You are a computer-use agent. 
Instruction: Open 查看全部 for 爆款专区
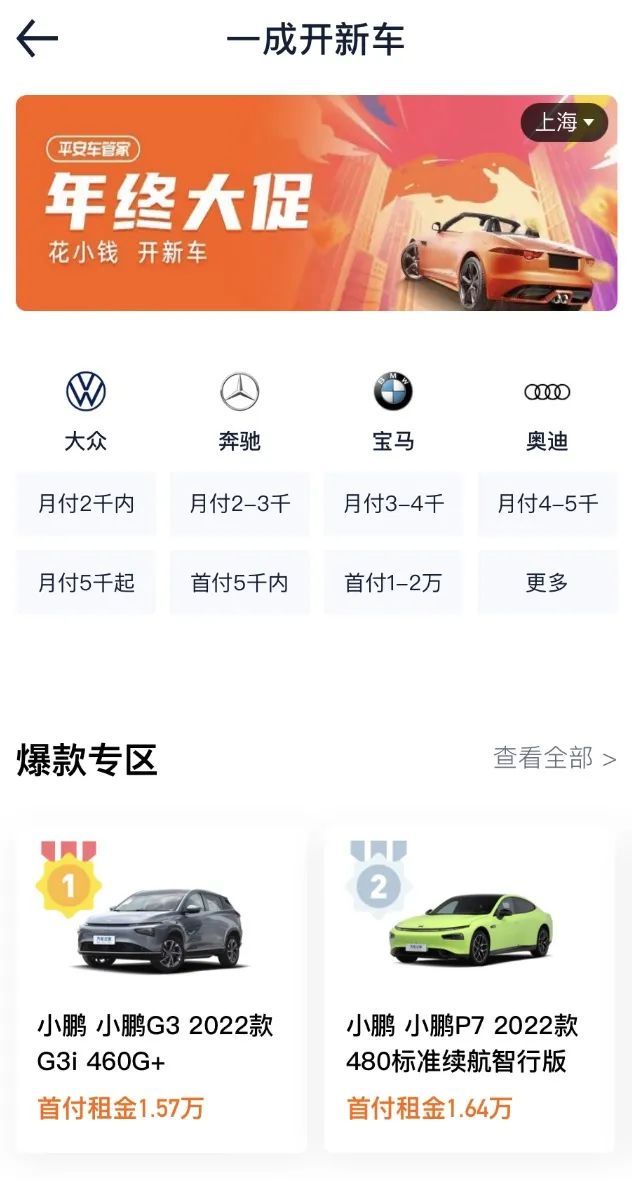tap(554, 759)
